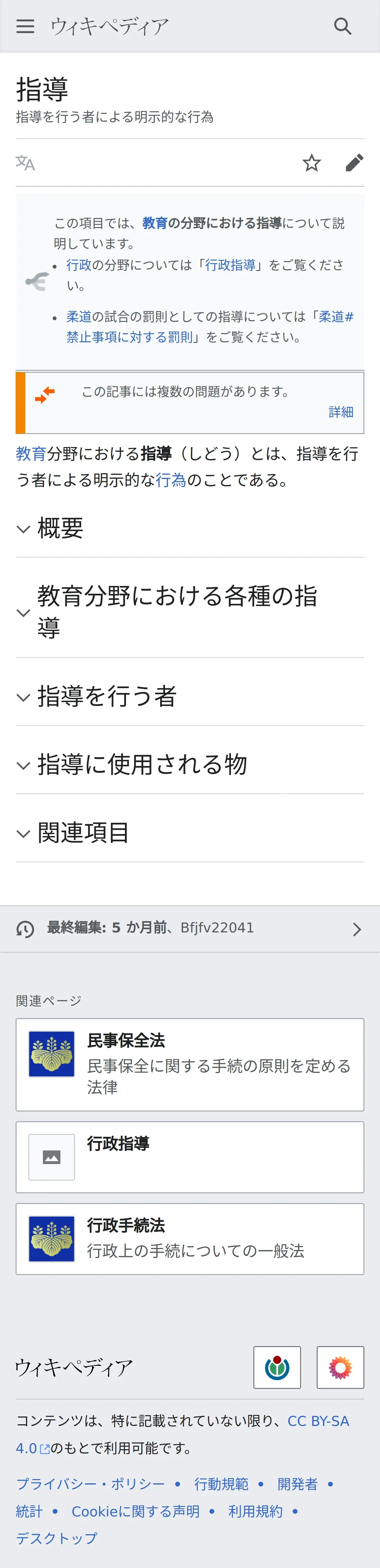Open the 利用規約 footer link
The image size is (380, 1568).
coord(255,1512)
